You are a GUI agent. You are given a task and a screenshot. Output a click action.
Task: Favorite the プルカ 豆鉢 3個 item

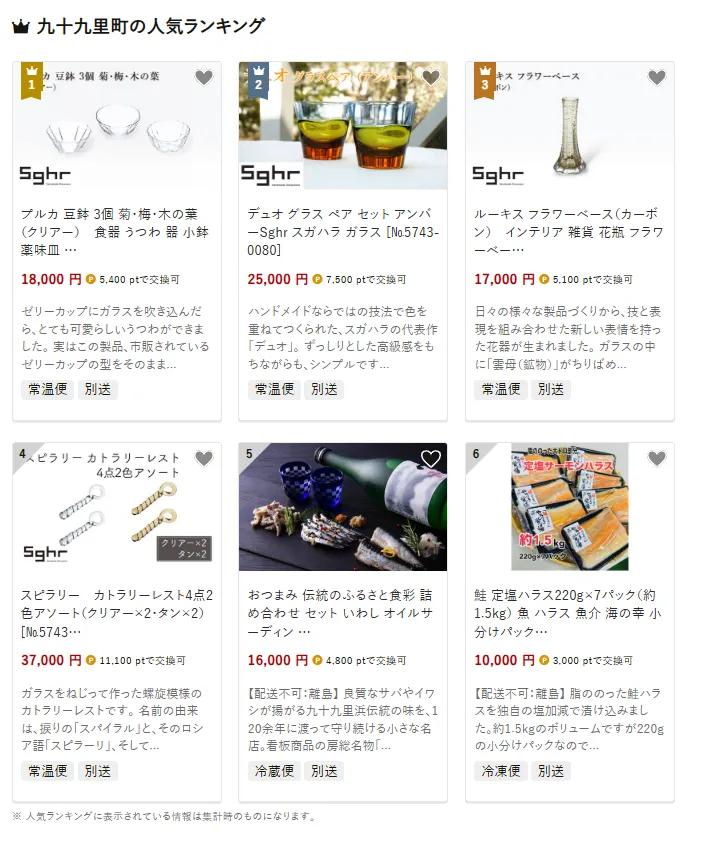click(204, 78)
